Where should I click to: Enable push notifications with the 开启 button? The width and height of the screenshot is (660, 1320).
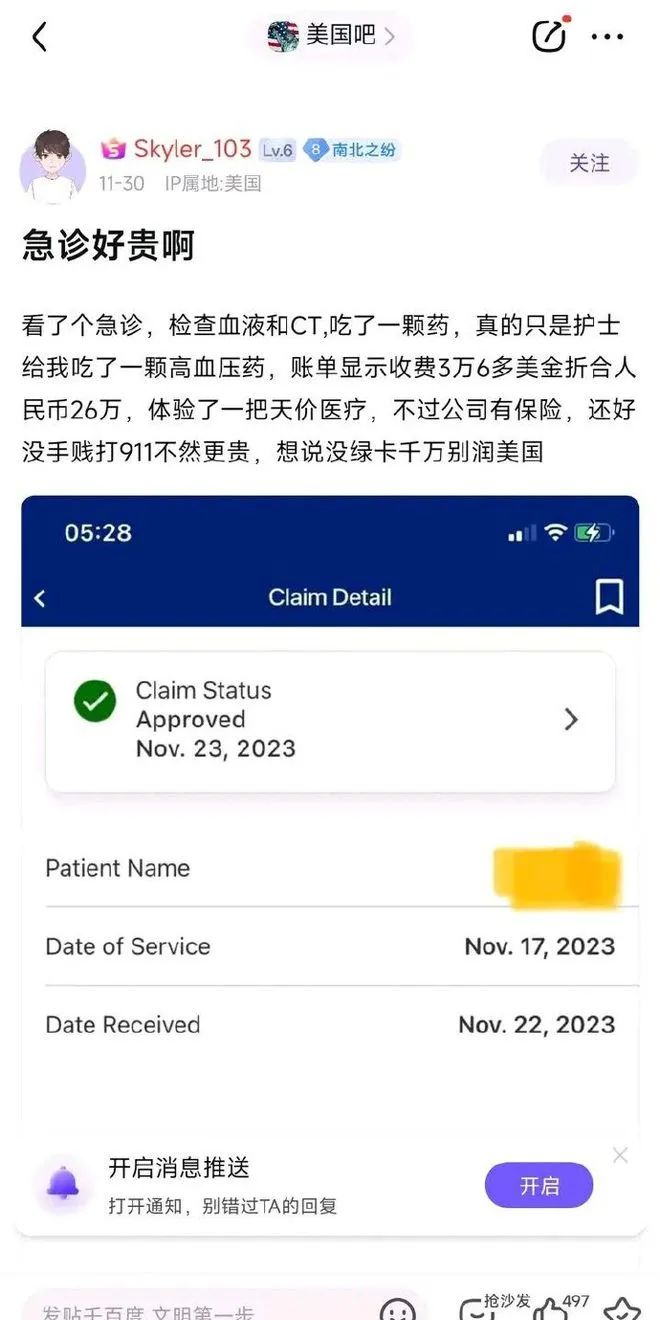pyautogui.click(x=539, y=1186)
